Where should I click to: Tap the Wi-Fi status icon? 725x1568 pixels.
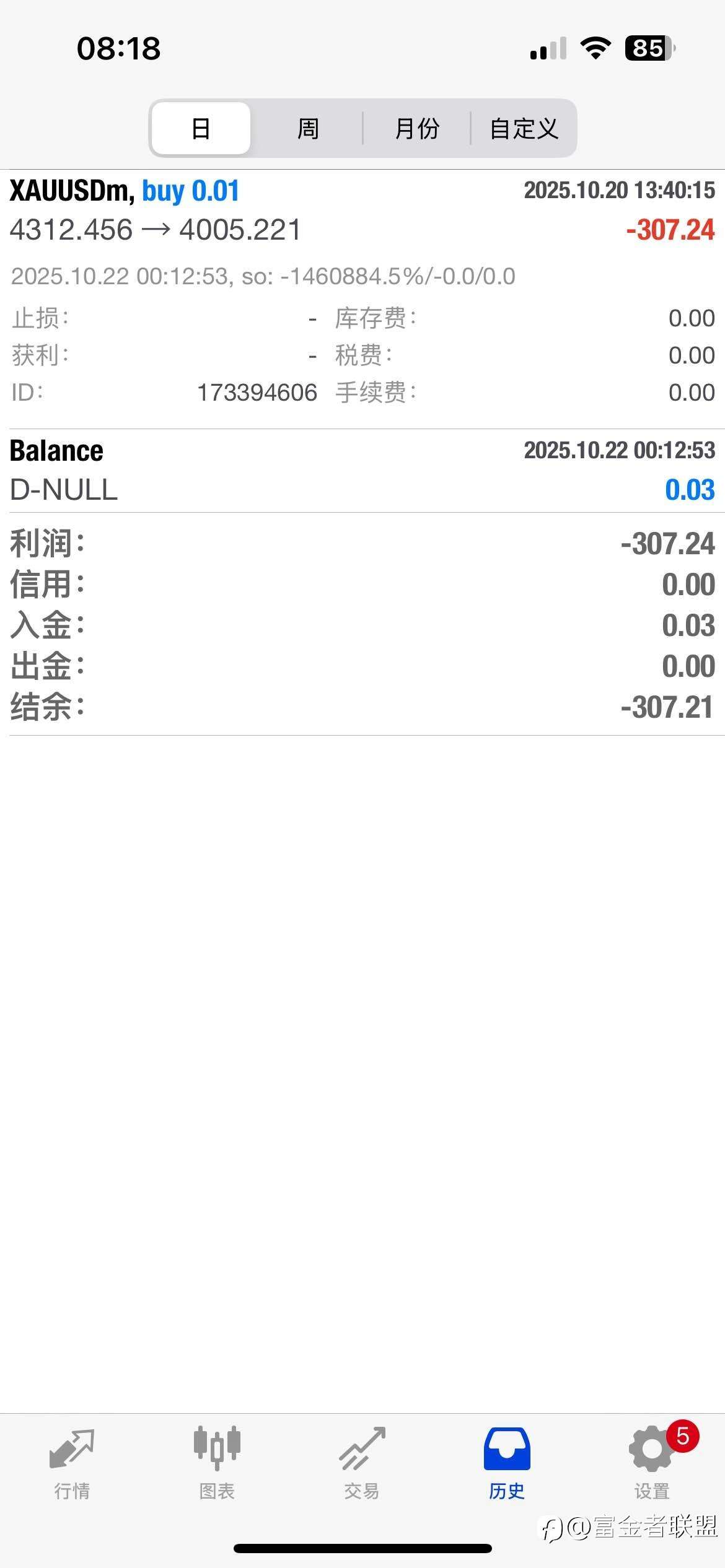coord(595,48)
